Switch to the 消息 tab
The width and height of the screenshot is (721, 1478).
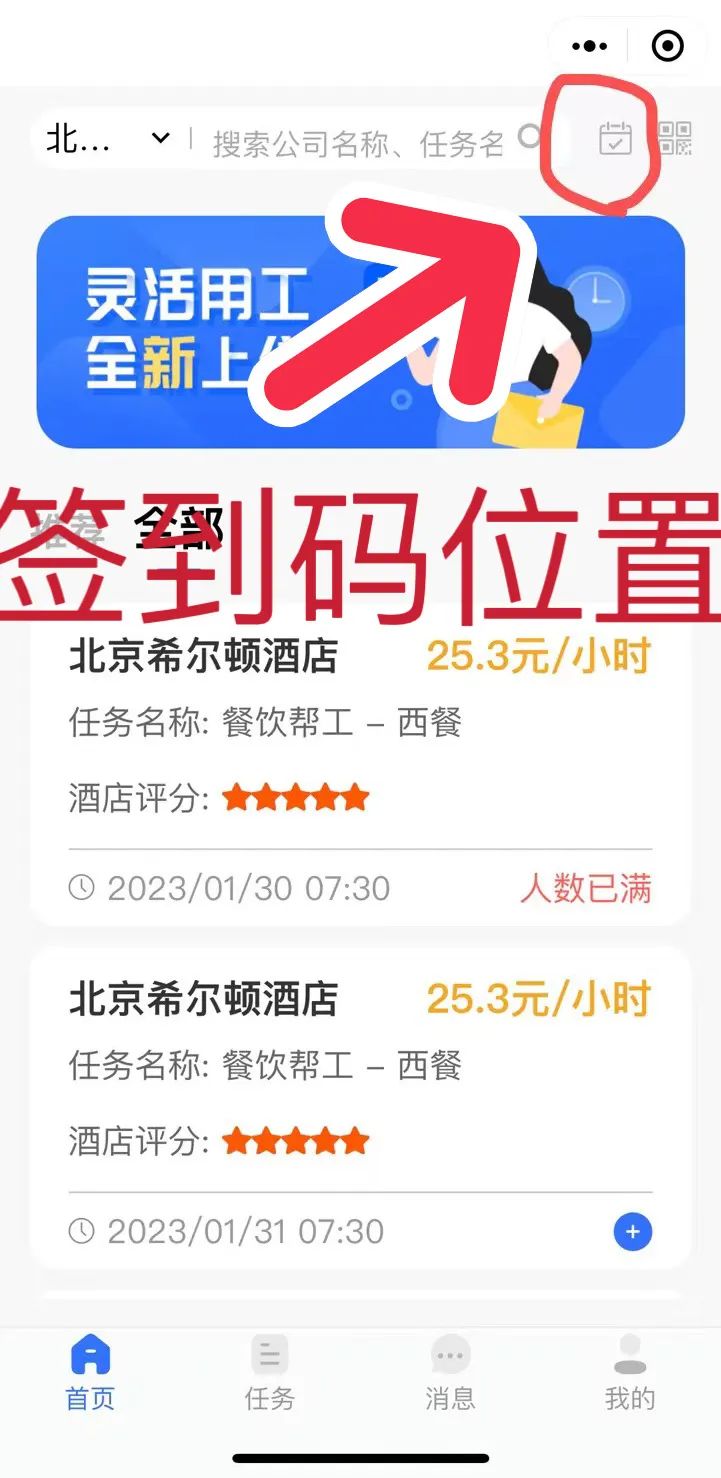tap(450, 1372)
